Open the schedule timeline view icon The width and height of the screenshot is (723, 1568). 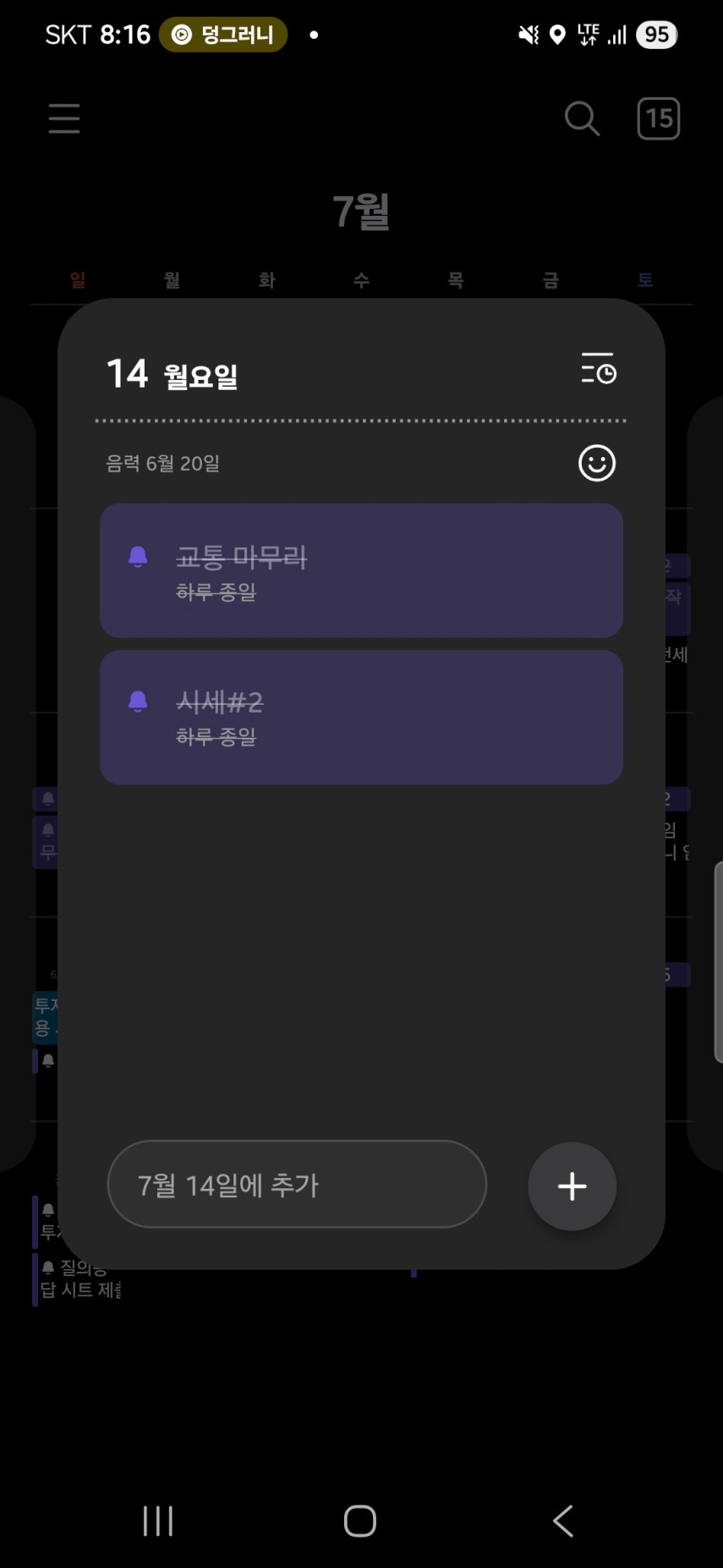[599, 370]
